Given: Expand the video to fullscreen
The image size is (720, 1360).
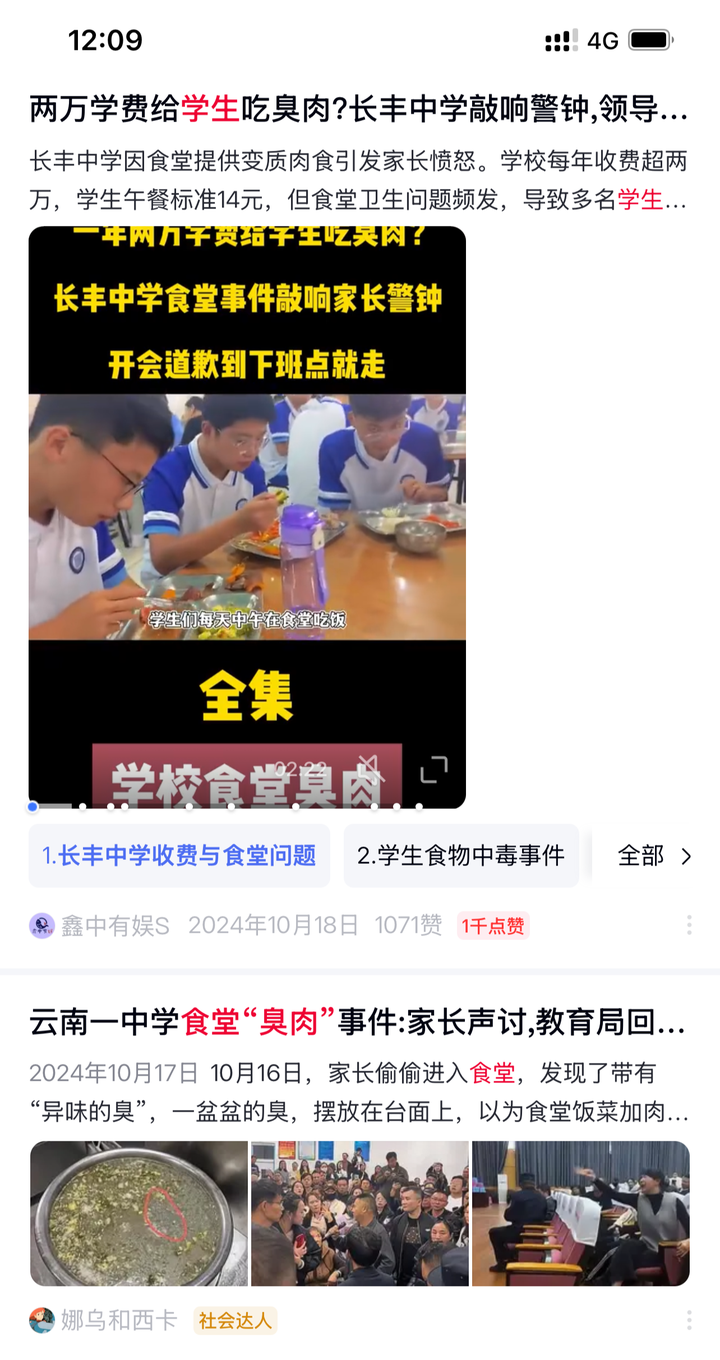Looking at the screenshot, I should point(434,769).
